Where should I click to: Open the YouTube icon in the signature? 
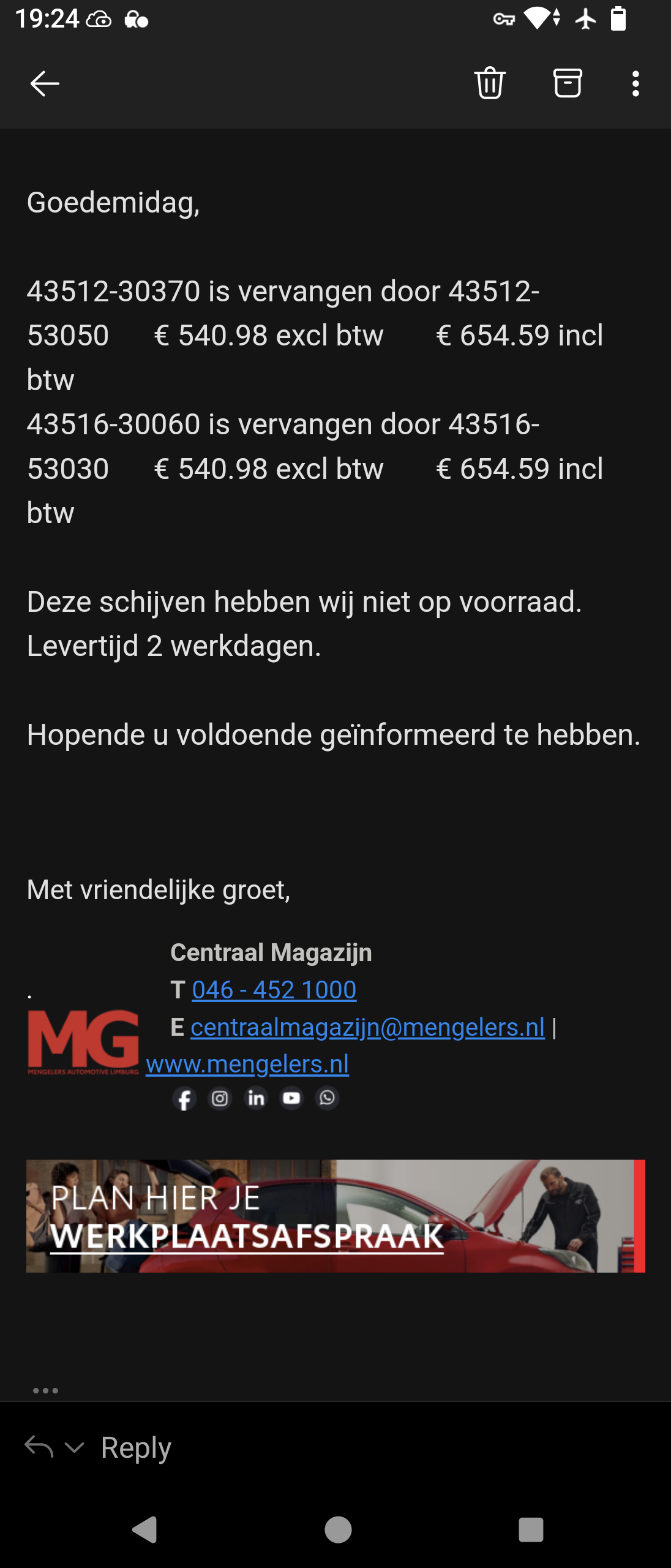click(x=291, y=1098)
